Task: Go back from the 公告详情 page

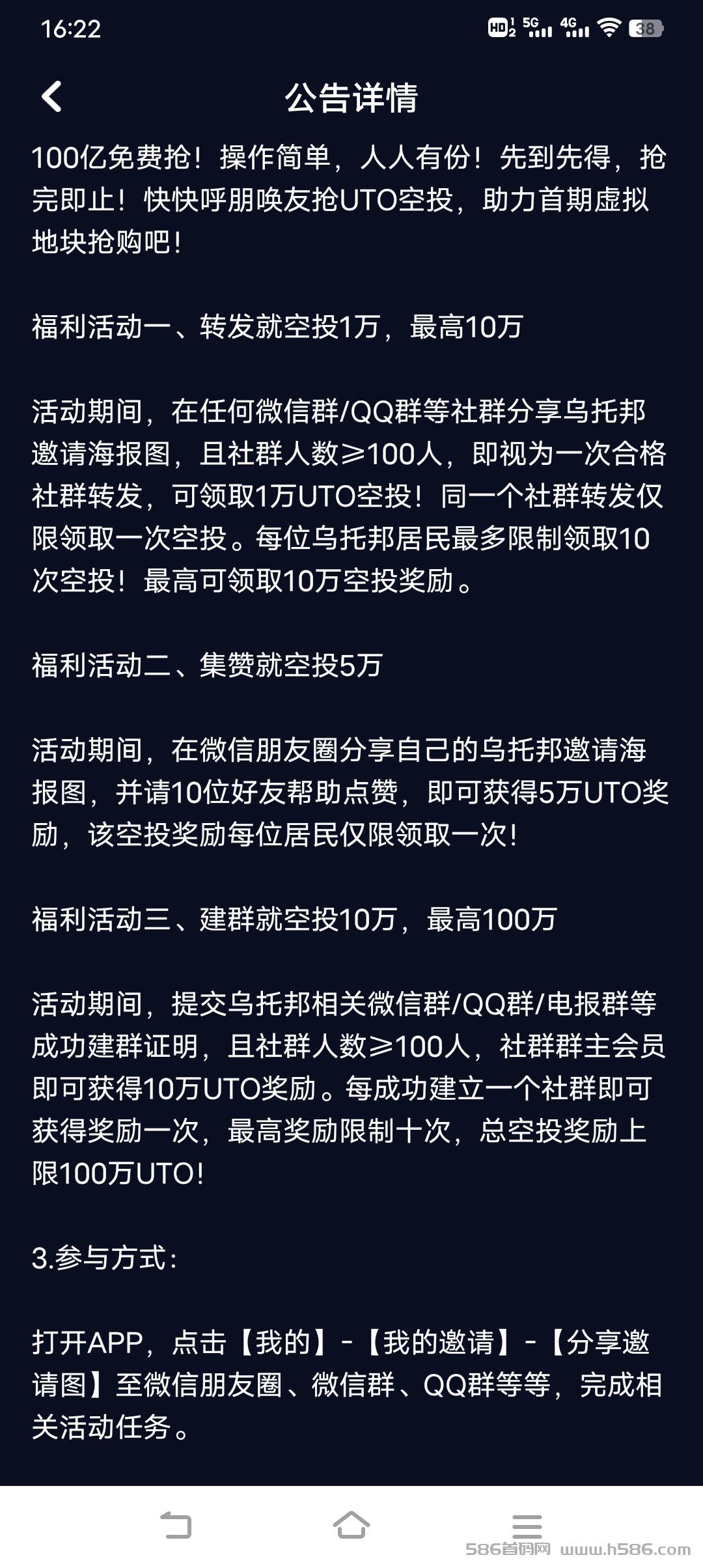Action: click(x=51, y=97)
